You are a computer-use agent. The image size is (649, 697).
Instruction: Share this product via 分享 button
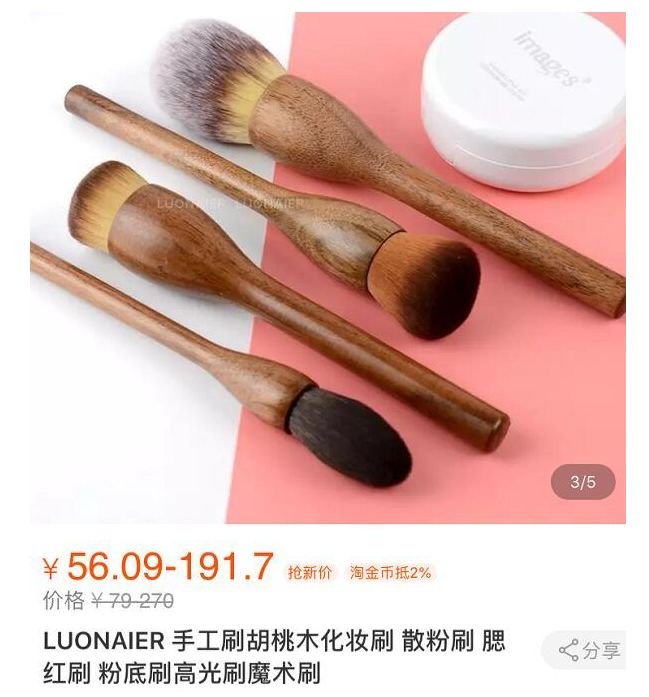tap(590, 651)
